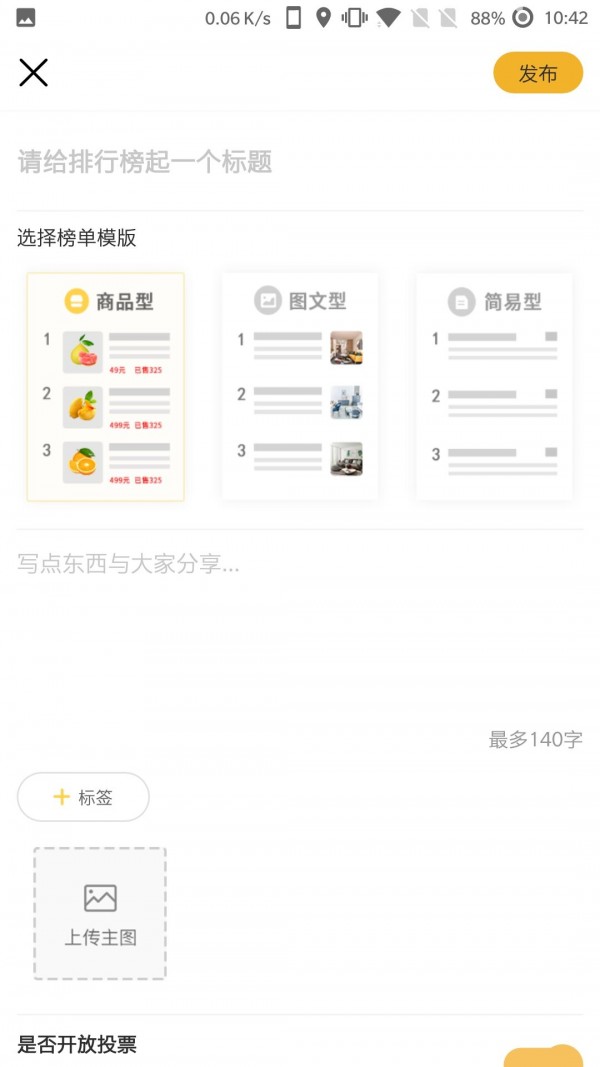
Task: Add a 标签 tag
Action: tap(83, 797)
